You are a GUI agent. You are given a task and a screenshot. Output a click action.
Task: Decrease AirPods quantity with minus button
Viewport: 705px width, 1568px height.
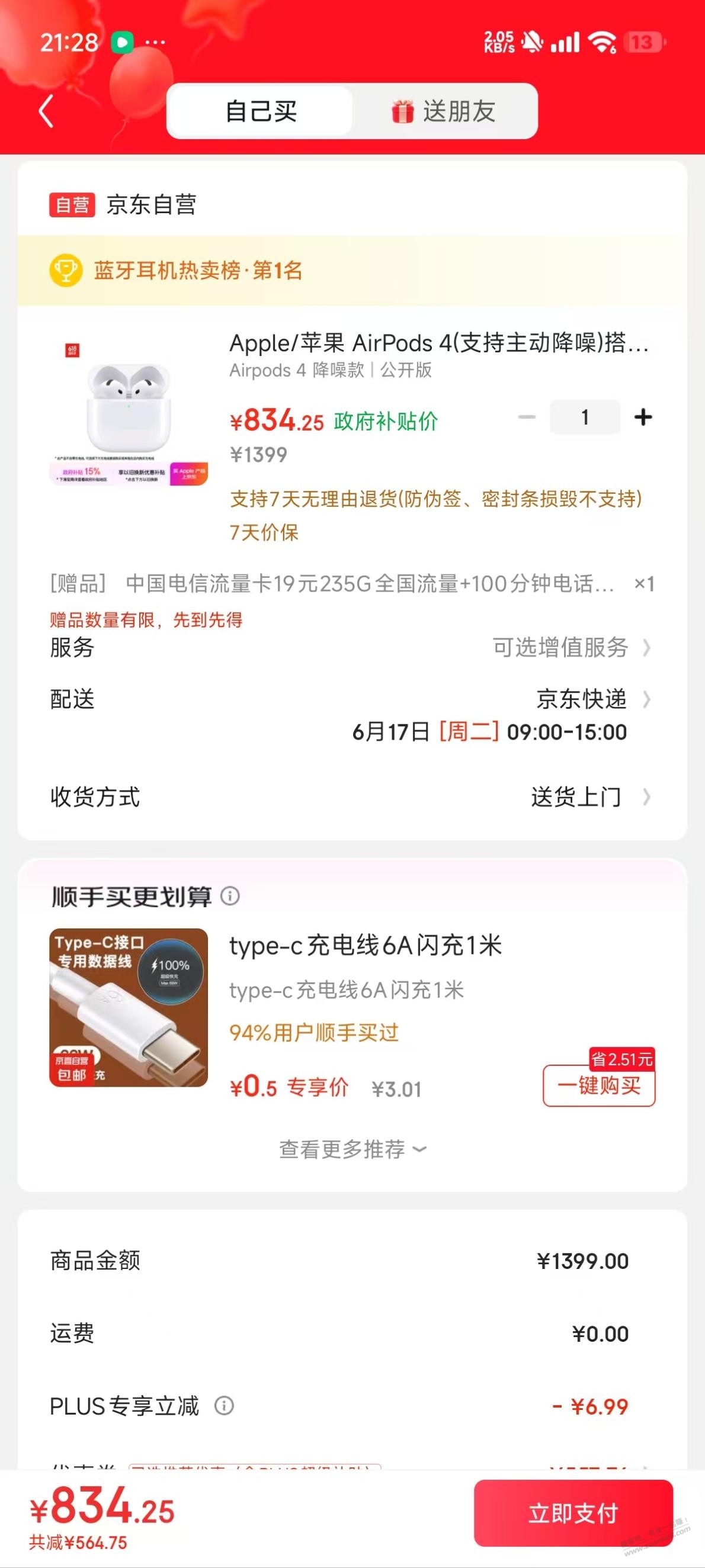pos(527,417)
